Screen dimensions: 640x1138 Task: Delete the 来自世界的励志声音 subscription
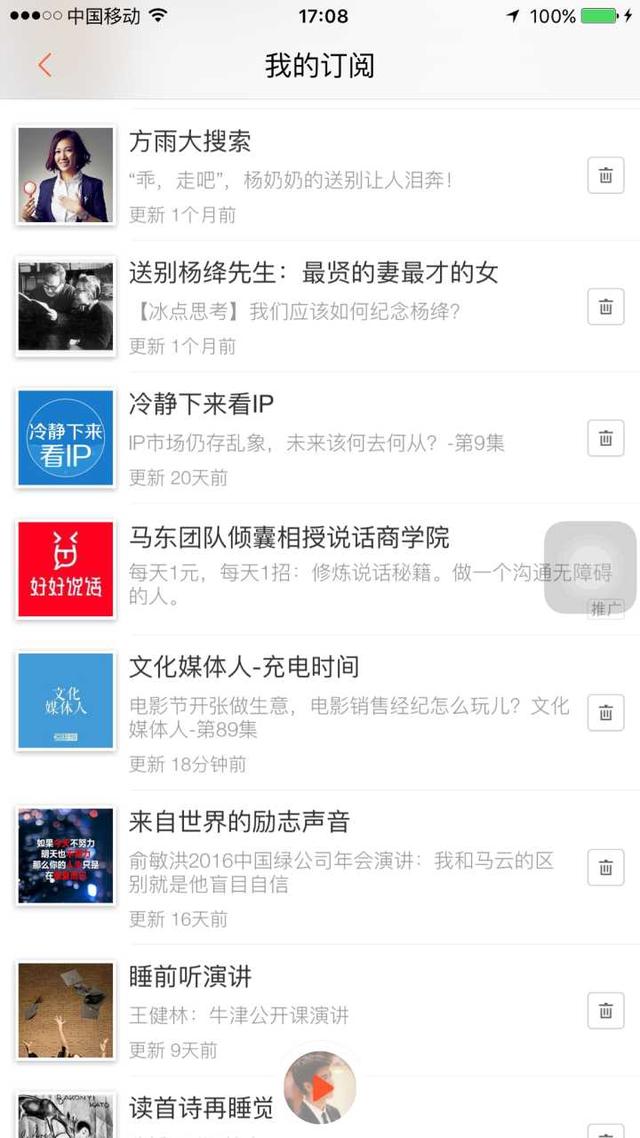(605, 867)
